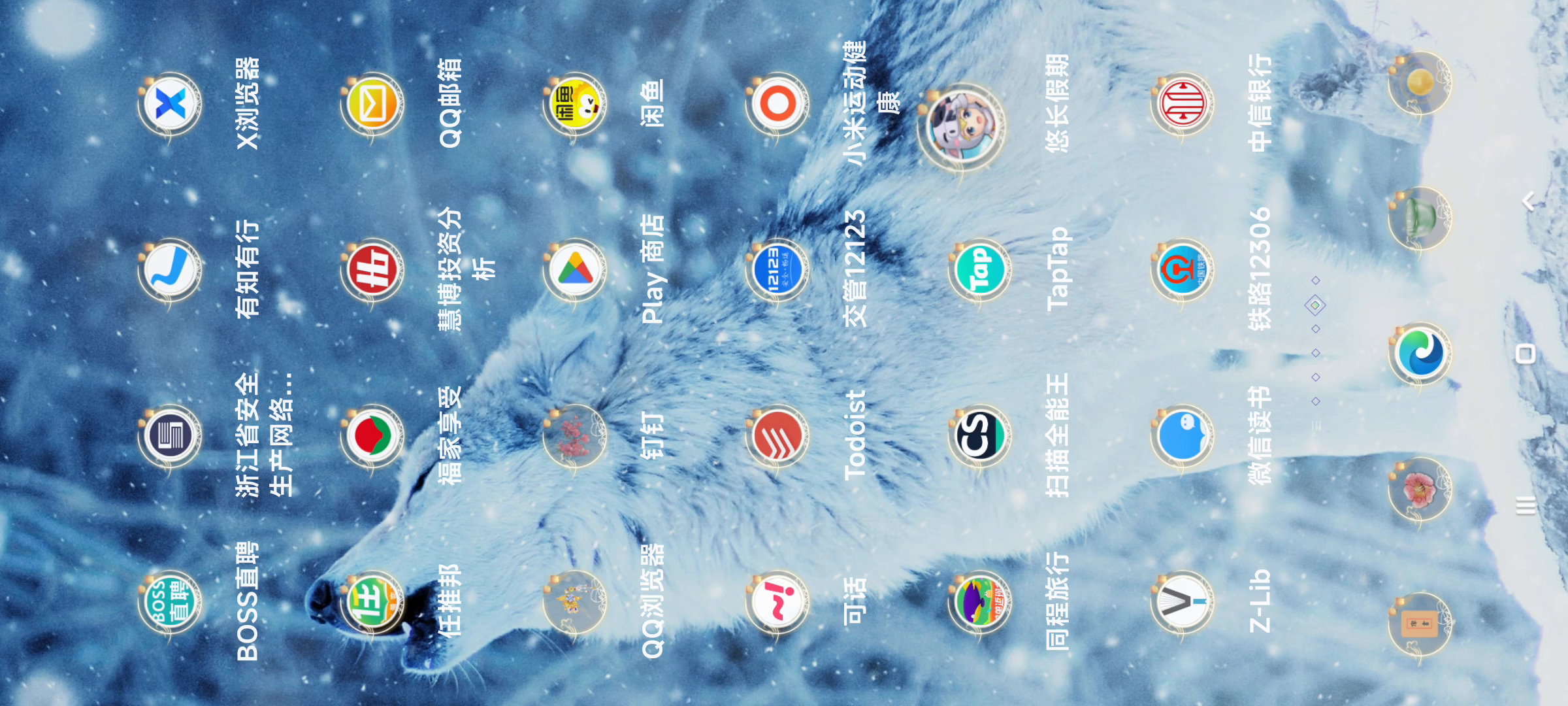
Task: Launch the TapTap app
Action: tap(979, 271)
